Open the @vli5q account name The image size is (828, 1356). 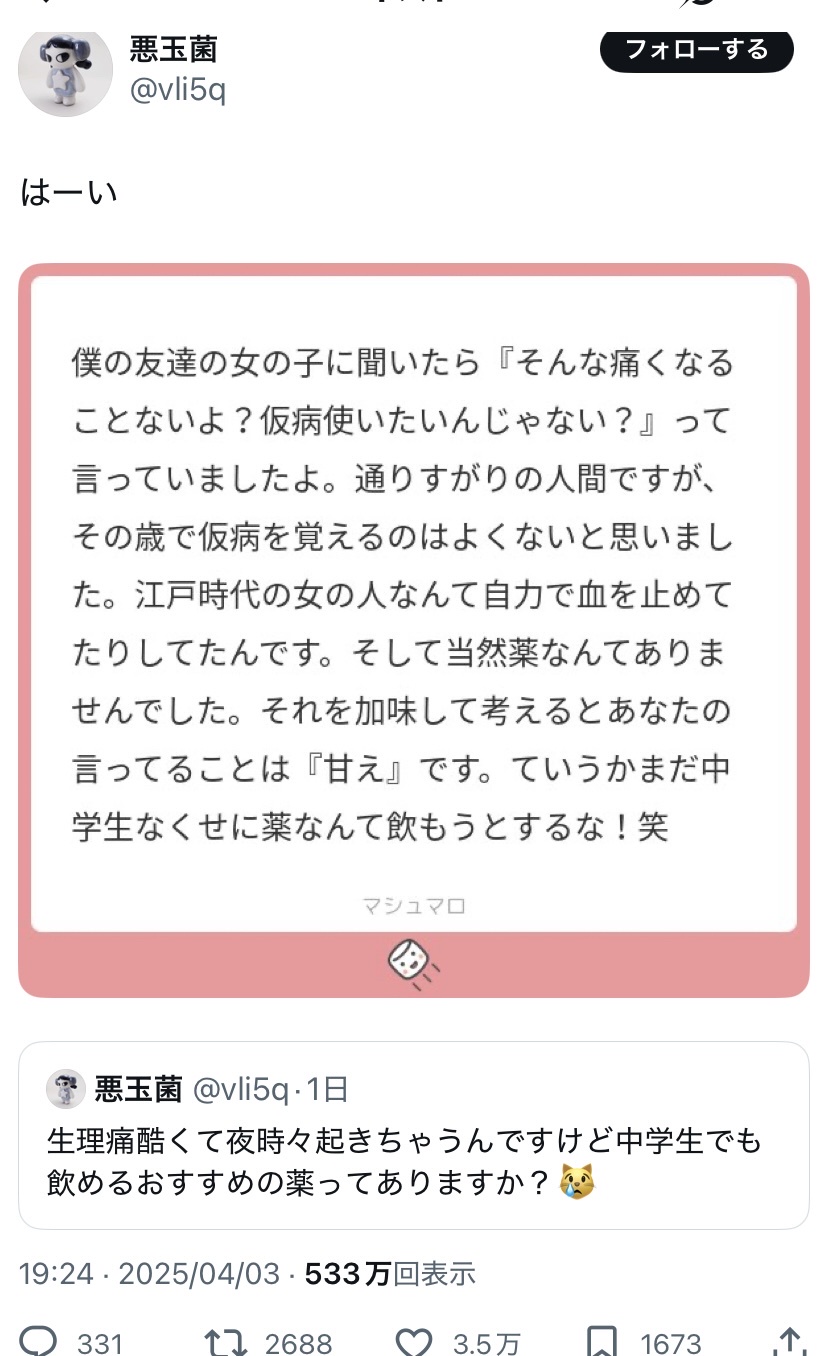pos(178,90)
